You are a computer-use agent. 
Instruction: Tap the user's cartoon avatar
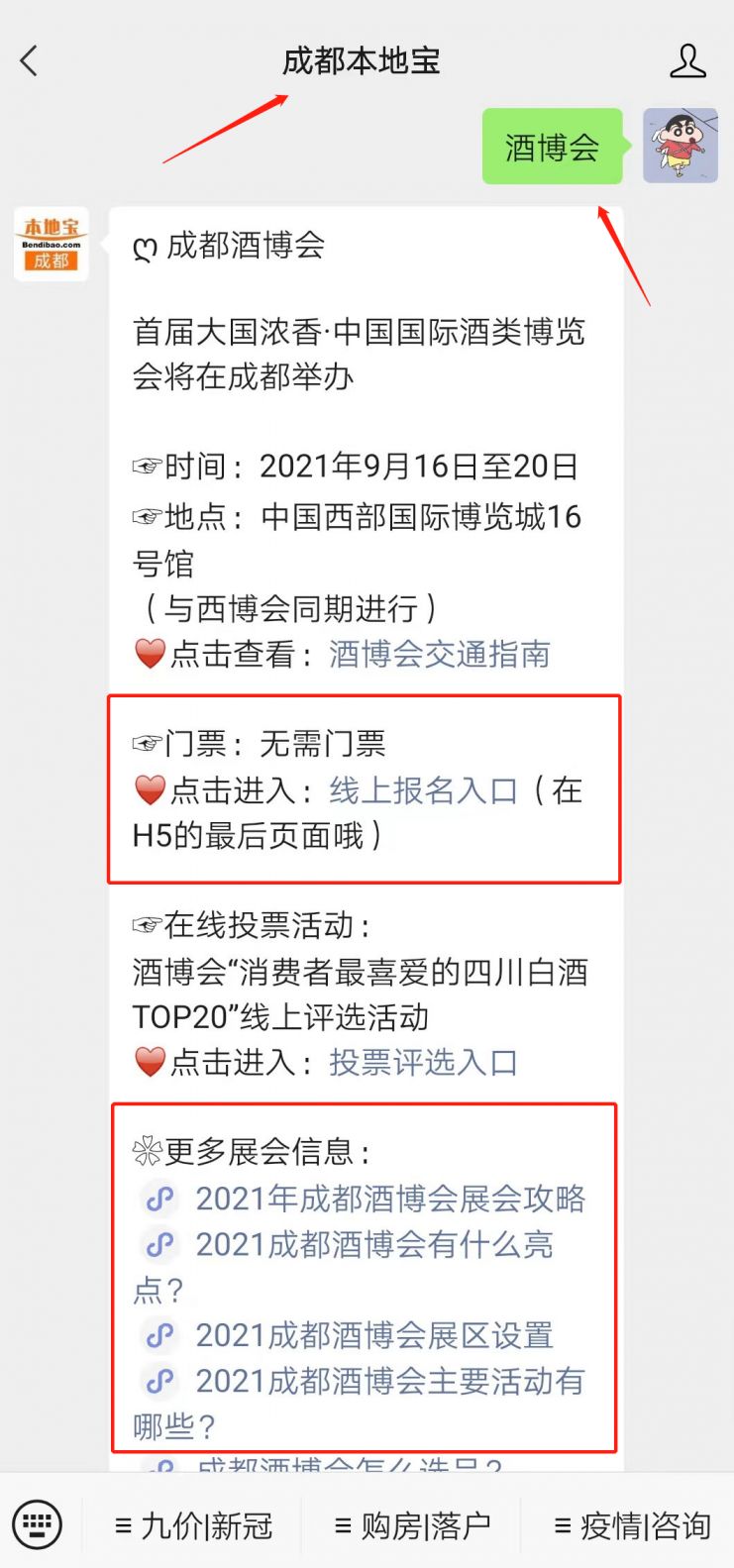(x=680, y=146)
